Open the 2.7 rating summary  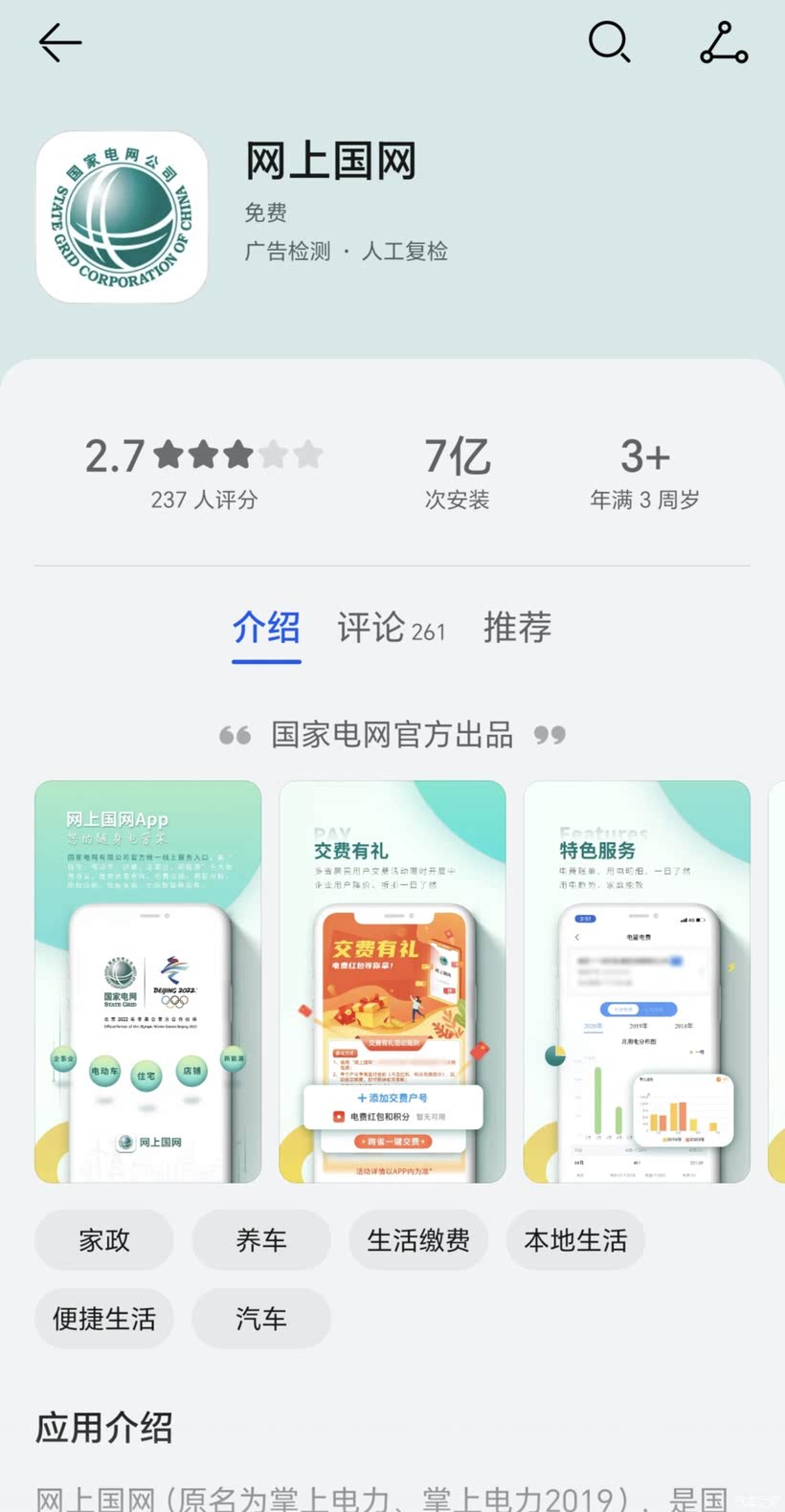tap(204, 473)
